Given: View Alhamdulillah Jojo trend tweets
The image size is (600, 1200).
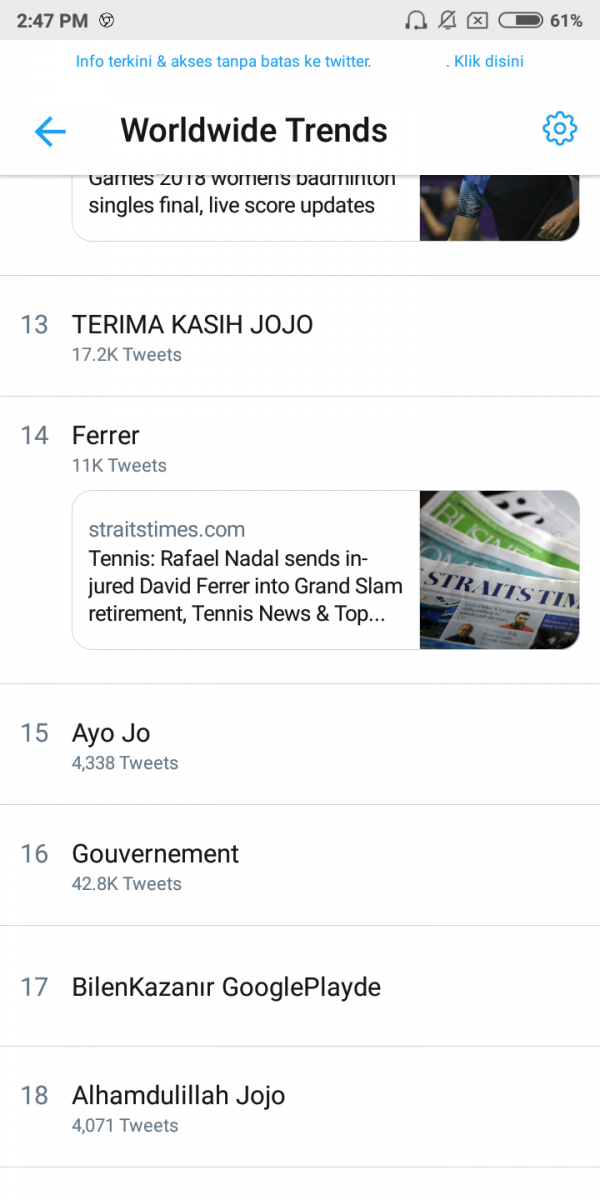Looking at the screenshot, I should 300,1108.
